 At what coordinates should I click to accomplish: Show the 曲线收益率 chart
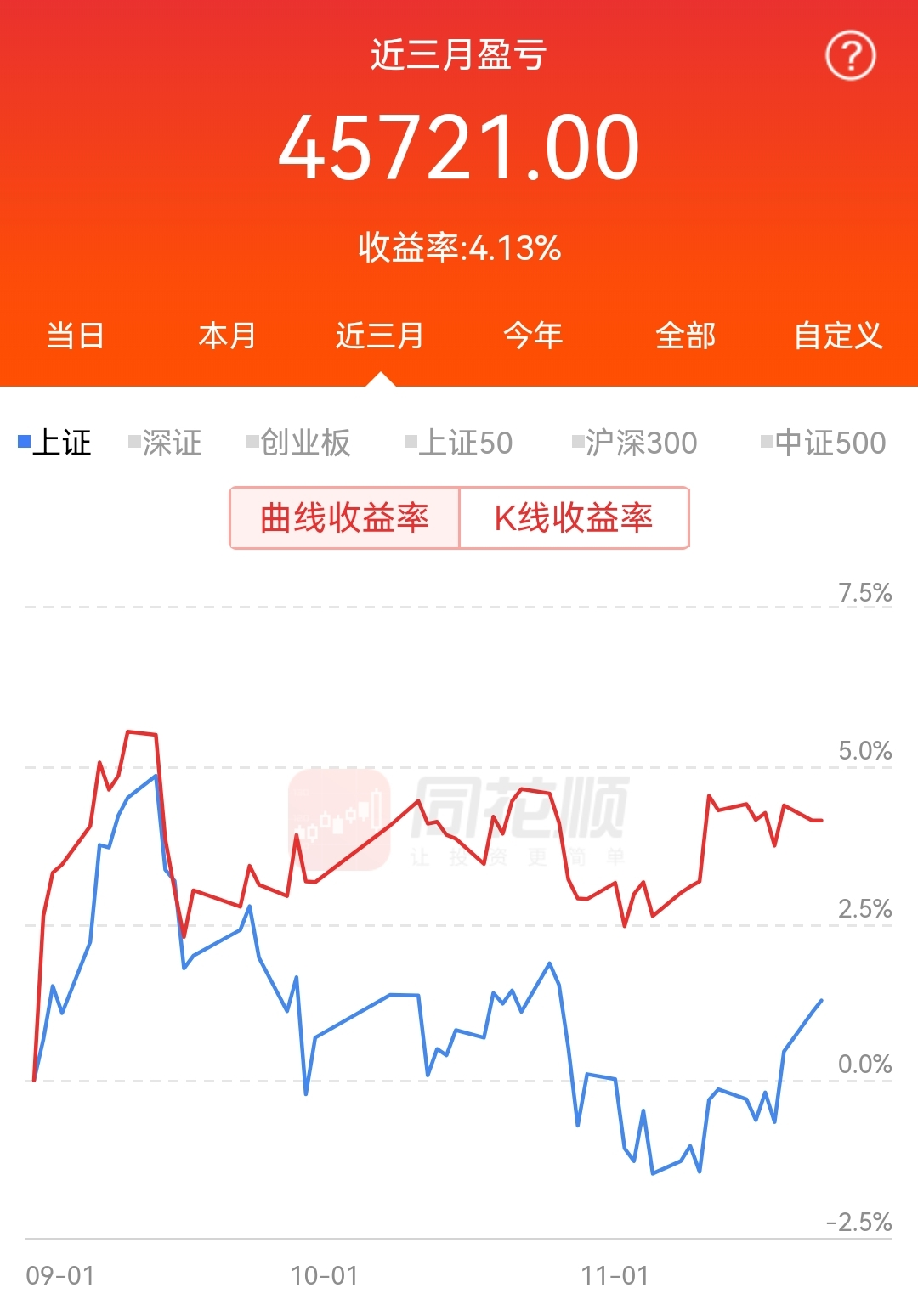click(344, 518)
